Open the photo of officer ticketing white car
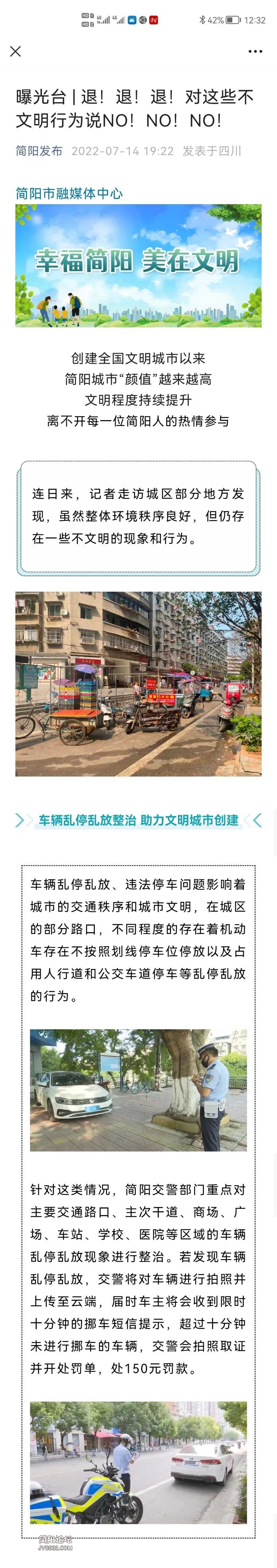The width and height of the screenshot is (277, 1568). [138, 1090]
